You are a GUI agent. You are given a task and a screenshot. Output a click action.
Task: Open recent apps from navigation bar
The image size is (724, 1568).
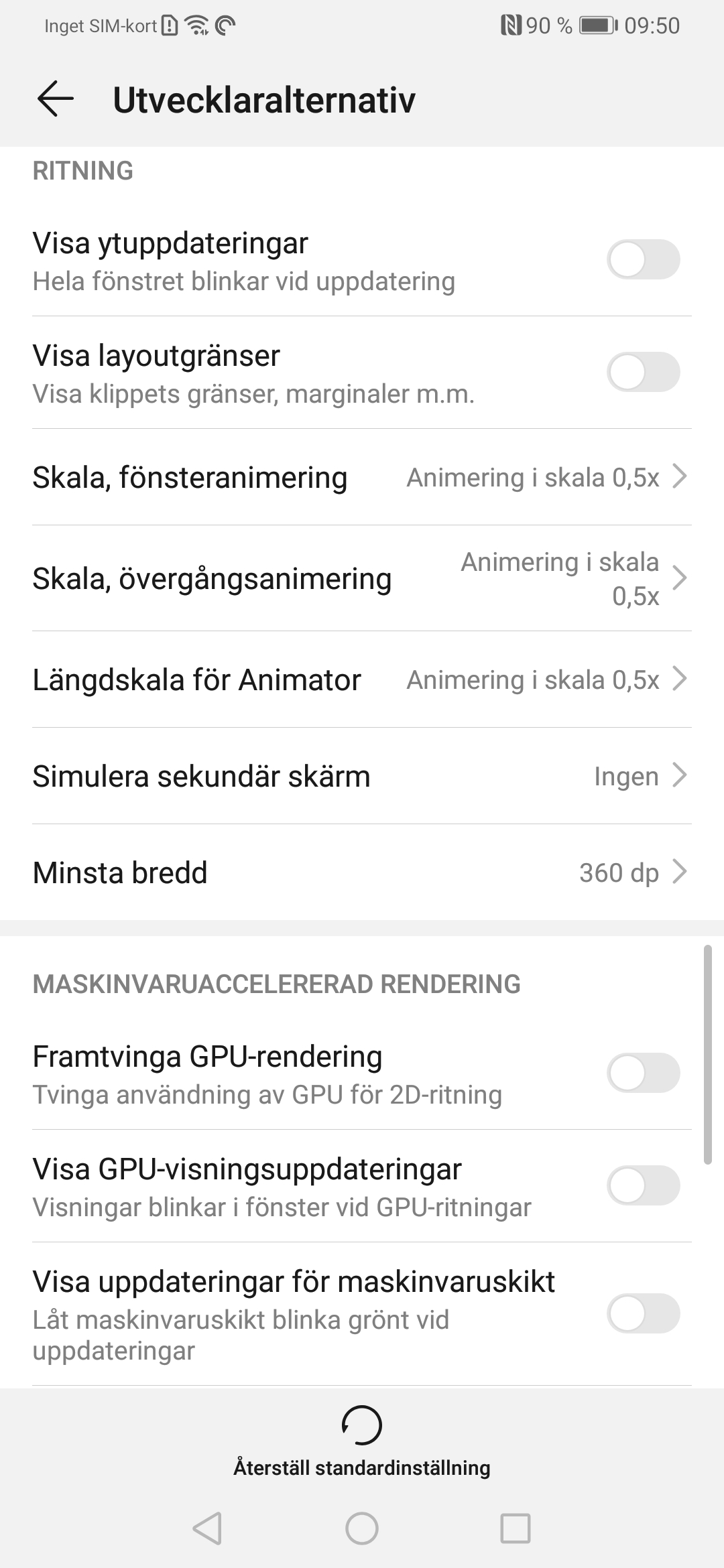coord(516,1528)
